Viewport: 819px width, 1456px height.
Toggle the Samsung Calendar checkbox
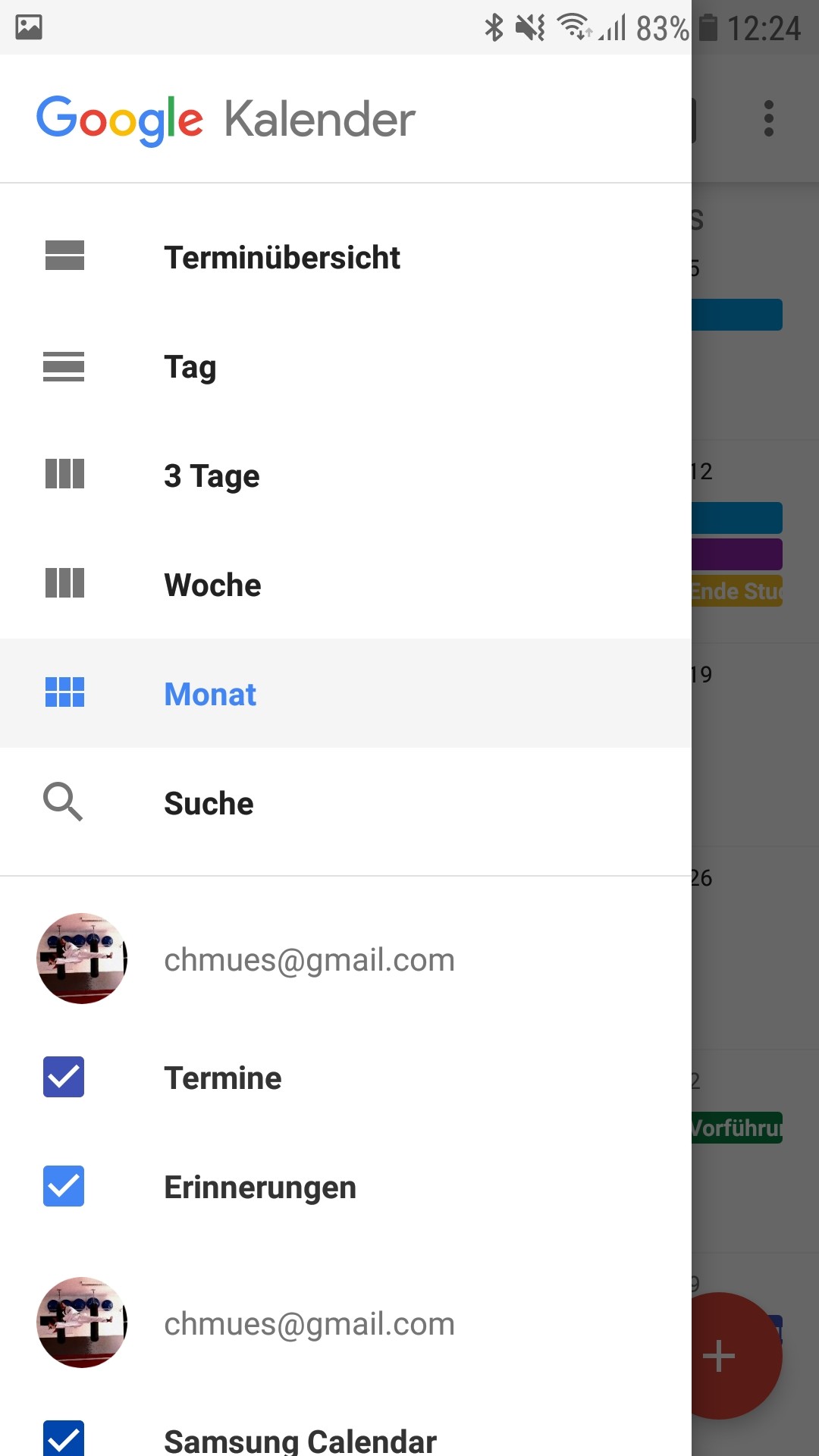click(x=64, y=1438)
